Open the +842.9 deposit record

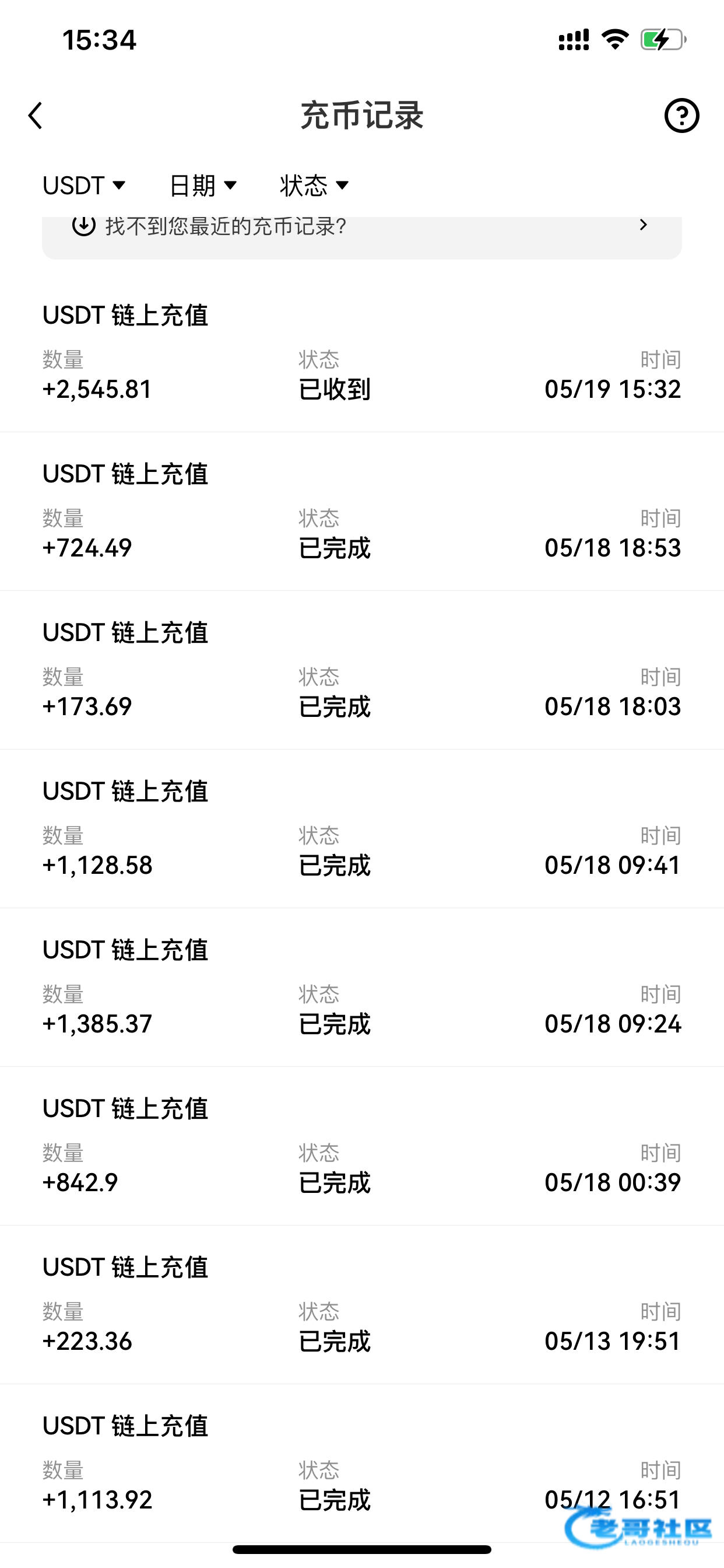pyautogui.click(x=361, y=1146)
